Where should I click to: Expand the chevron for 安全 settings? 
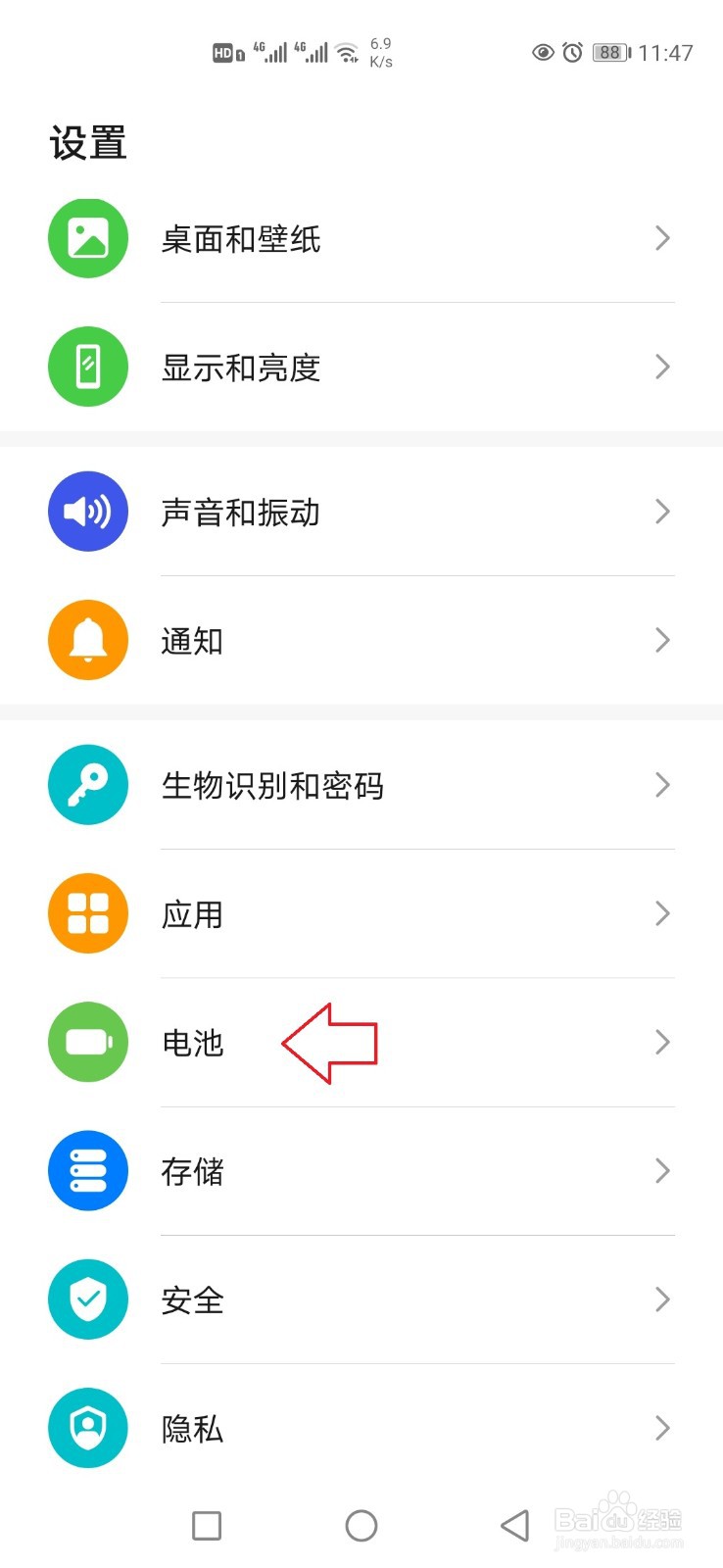click(x=662, y=1299)
